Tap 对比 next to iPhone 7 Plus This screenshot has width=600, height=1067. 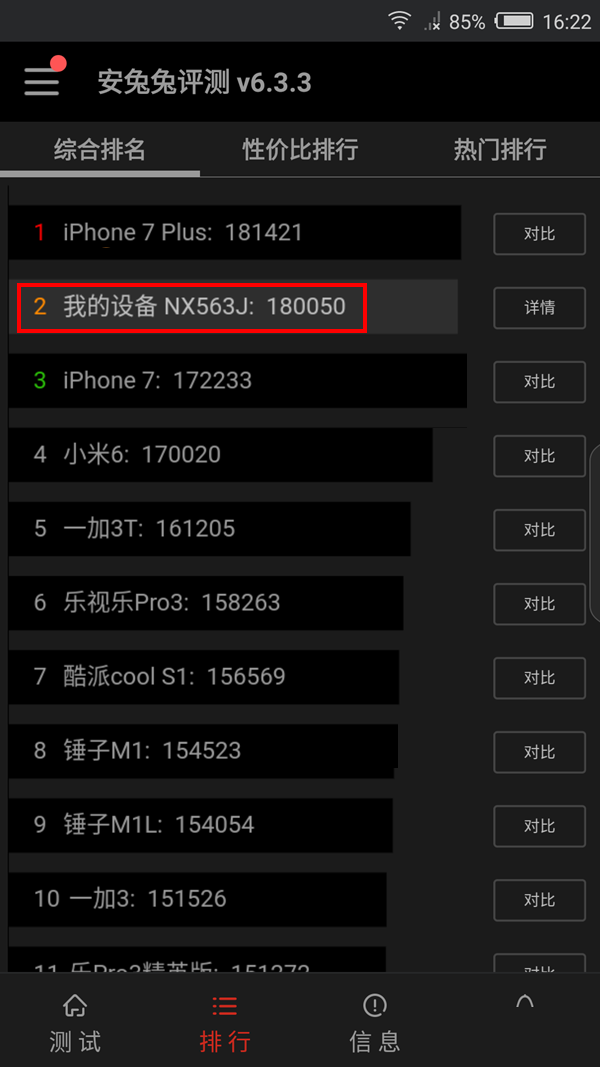click(x=539, y=234)
